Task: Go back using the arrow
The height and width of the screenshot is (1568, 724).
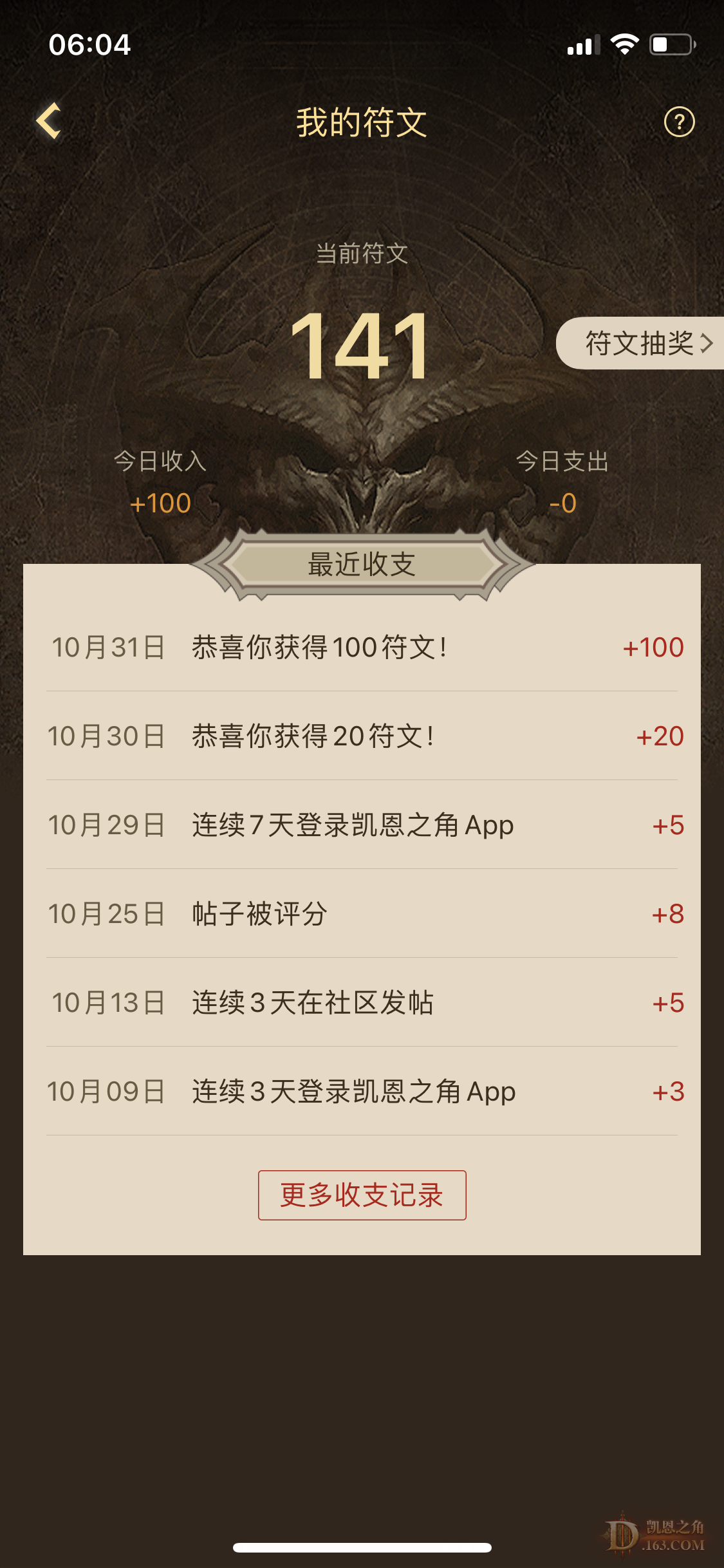Action: click(49, 121)
